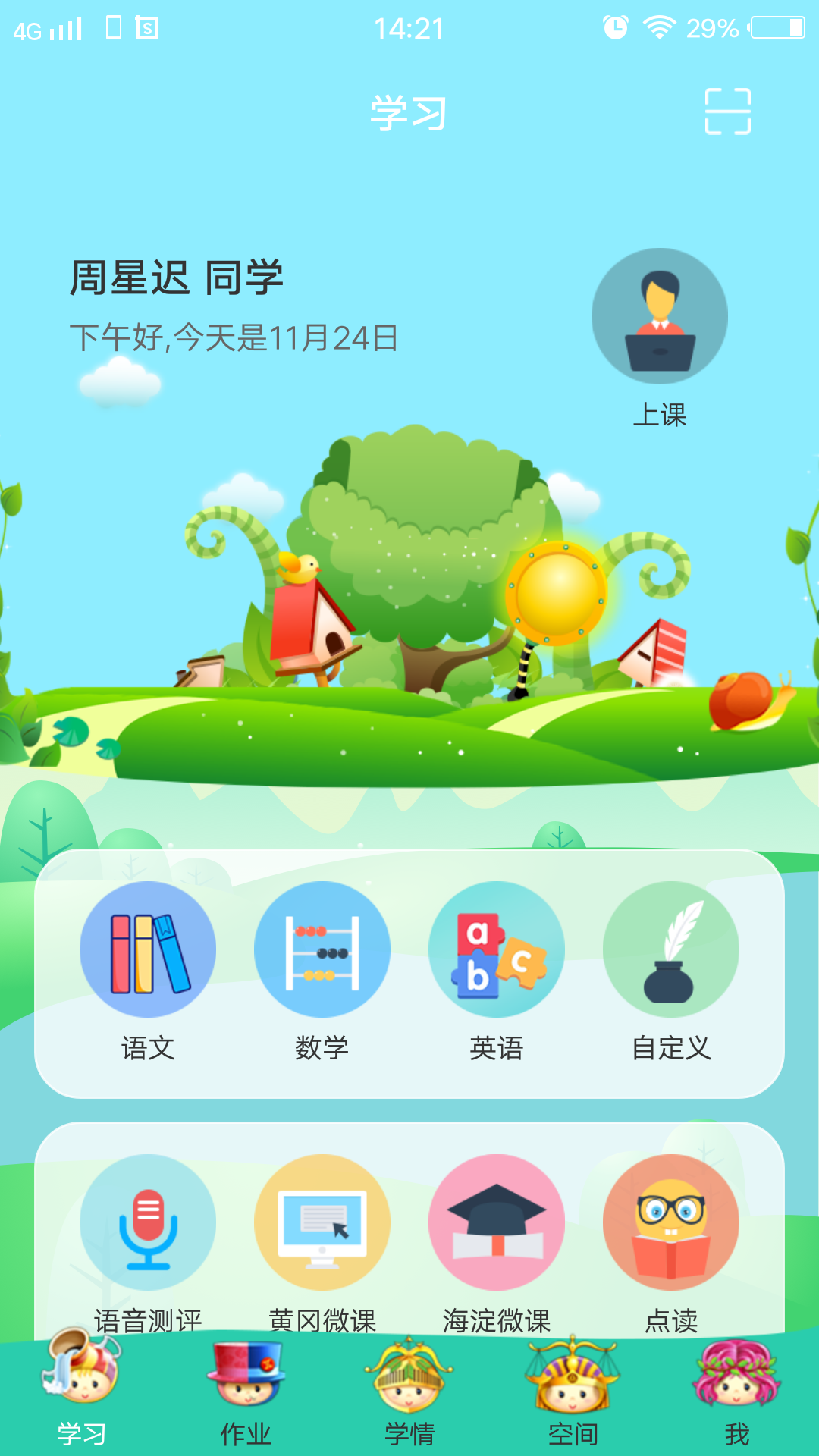Tap the scan icon in top right corner
819x1456 pixels.
729,111
